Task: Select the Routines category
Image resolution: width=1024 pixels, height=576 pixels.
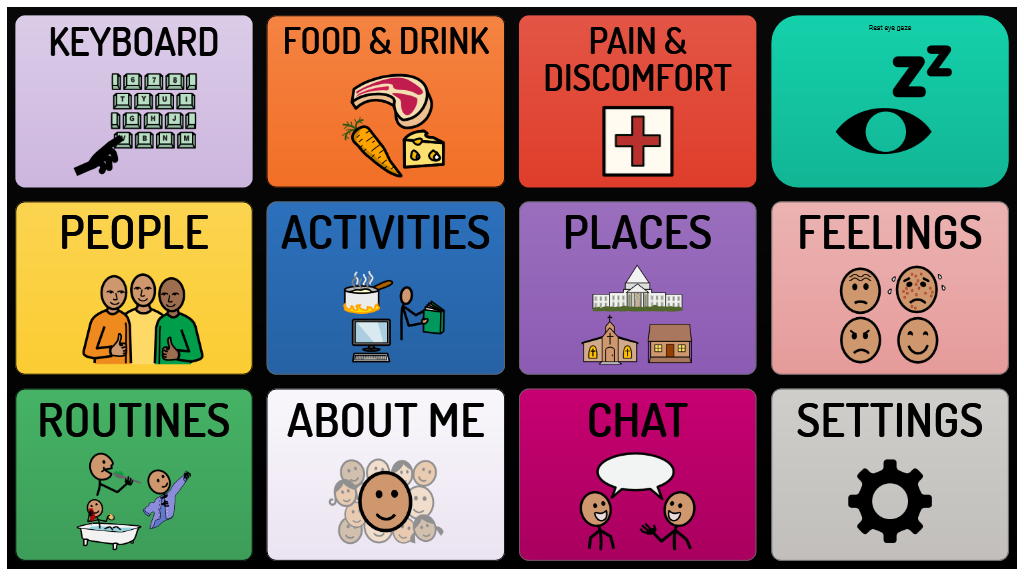Action: (134, 474)
